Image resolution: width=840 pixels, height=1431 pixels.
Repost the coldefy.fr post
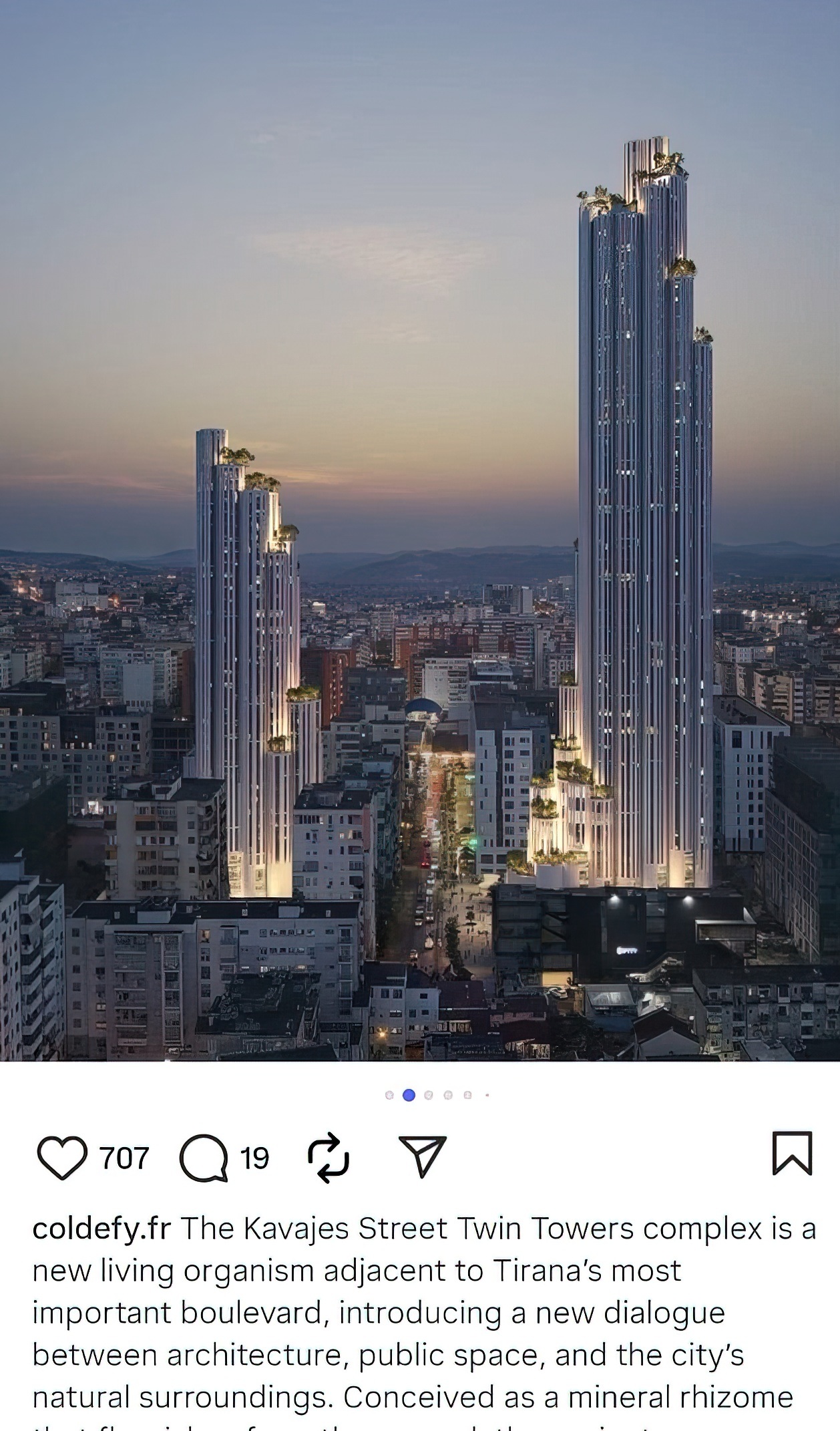pyautogui.click(x=328, y=1158)
